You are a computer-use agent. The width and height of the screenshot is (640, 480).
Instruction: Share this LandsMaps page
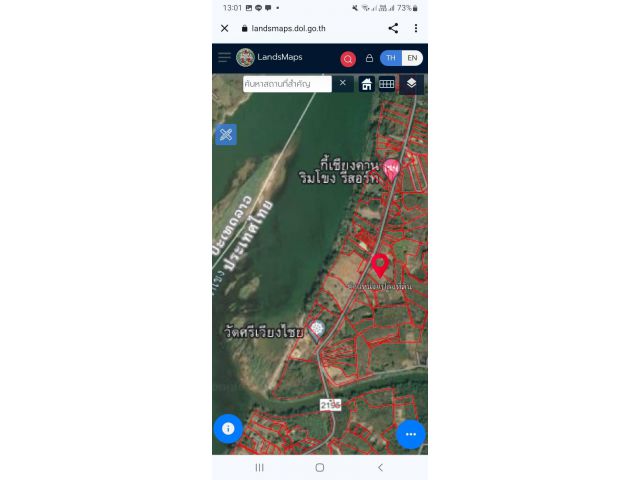(393, 28)
